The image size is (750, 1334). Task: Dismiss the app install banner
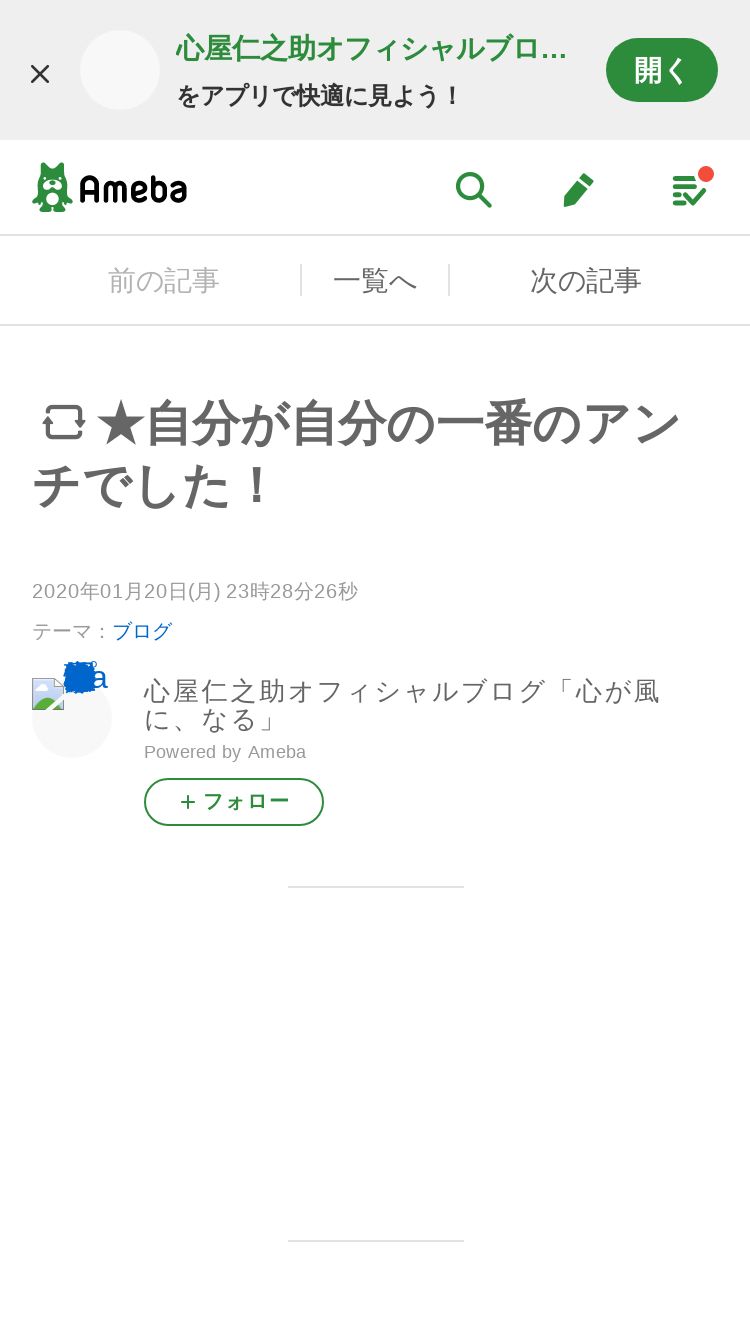(40, 73)
